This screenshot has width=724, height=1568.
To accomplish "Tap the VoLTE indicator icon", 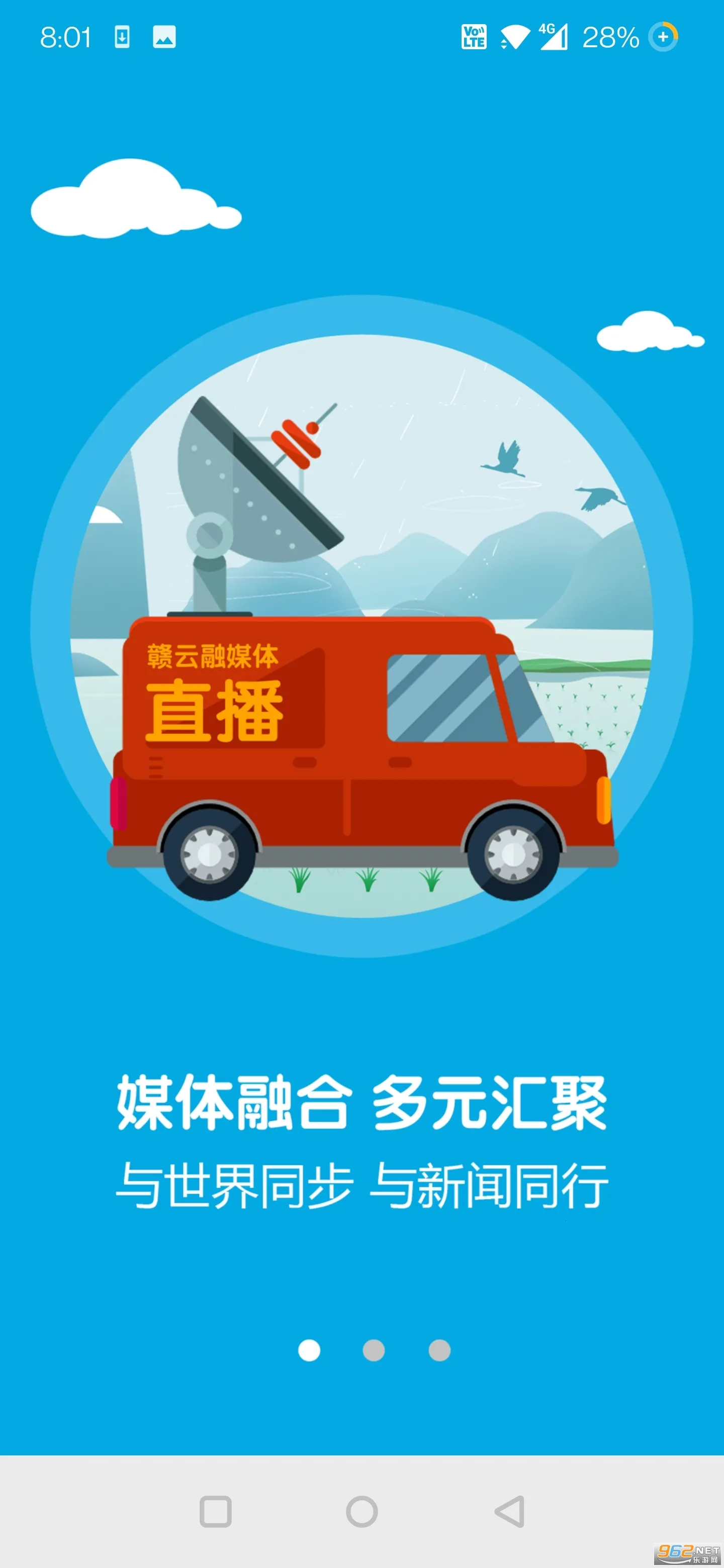I will coord(474,38).
